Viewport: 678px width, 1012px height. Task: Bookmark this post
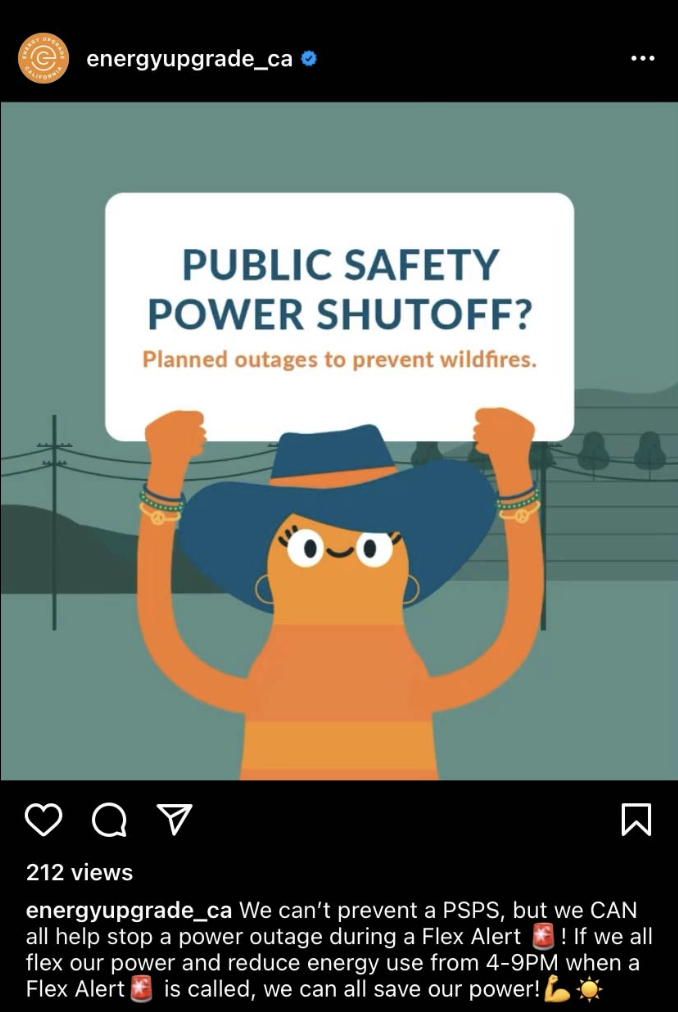pyautogui.click(x=636, y=820)
